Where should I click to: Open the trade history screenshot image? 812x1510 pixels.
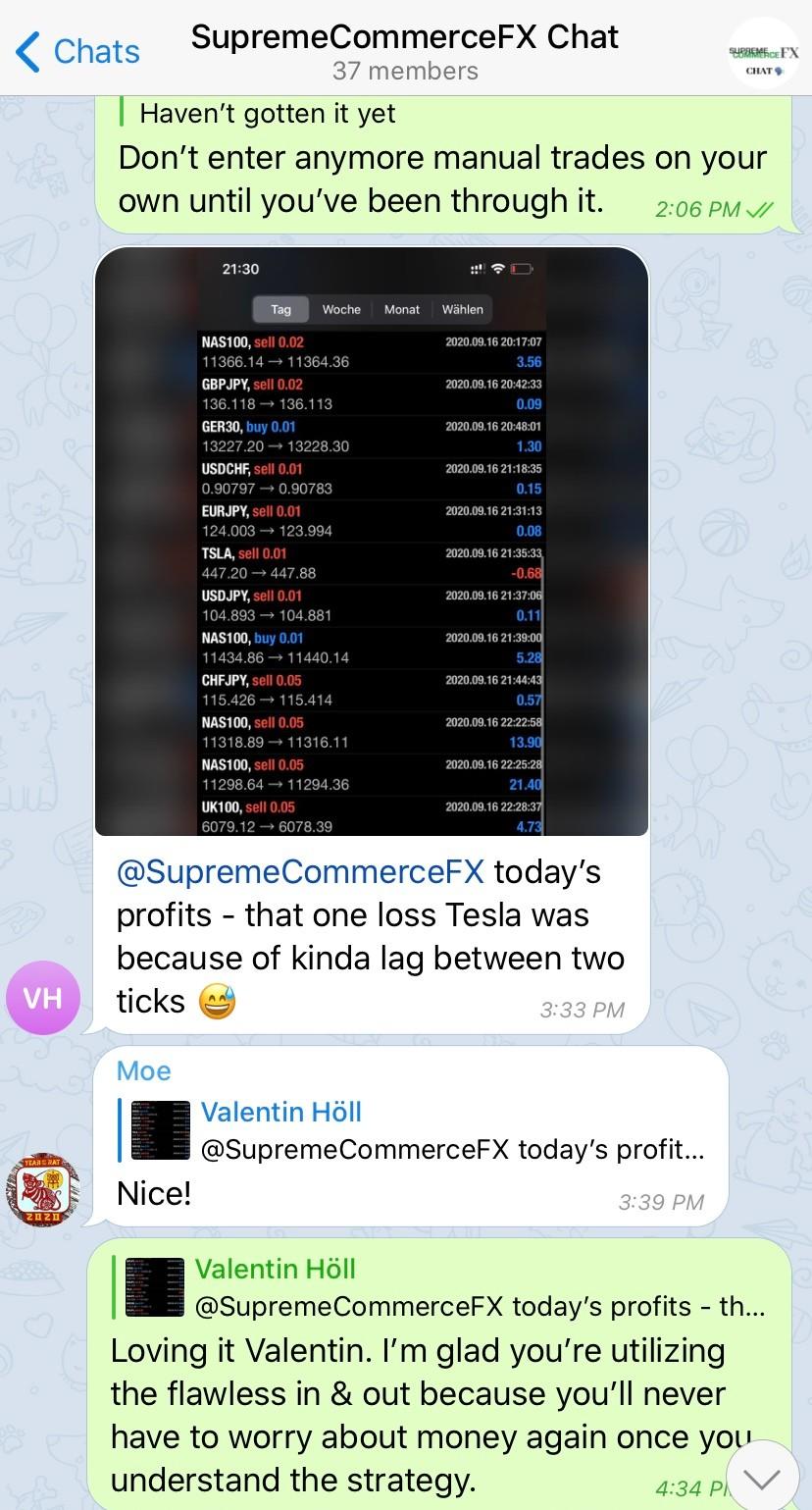372,541
